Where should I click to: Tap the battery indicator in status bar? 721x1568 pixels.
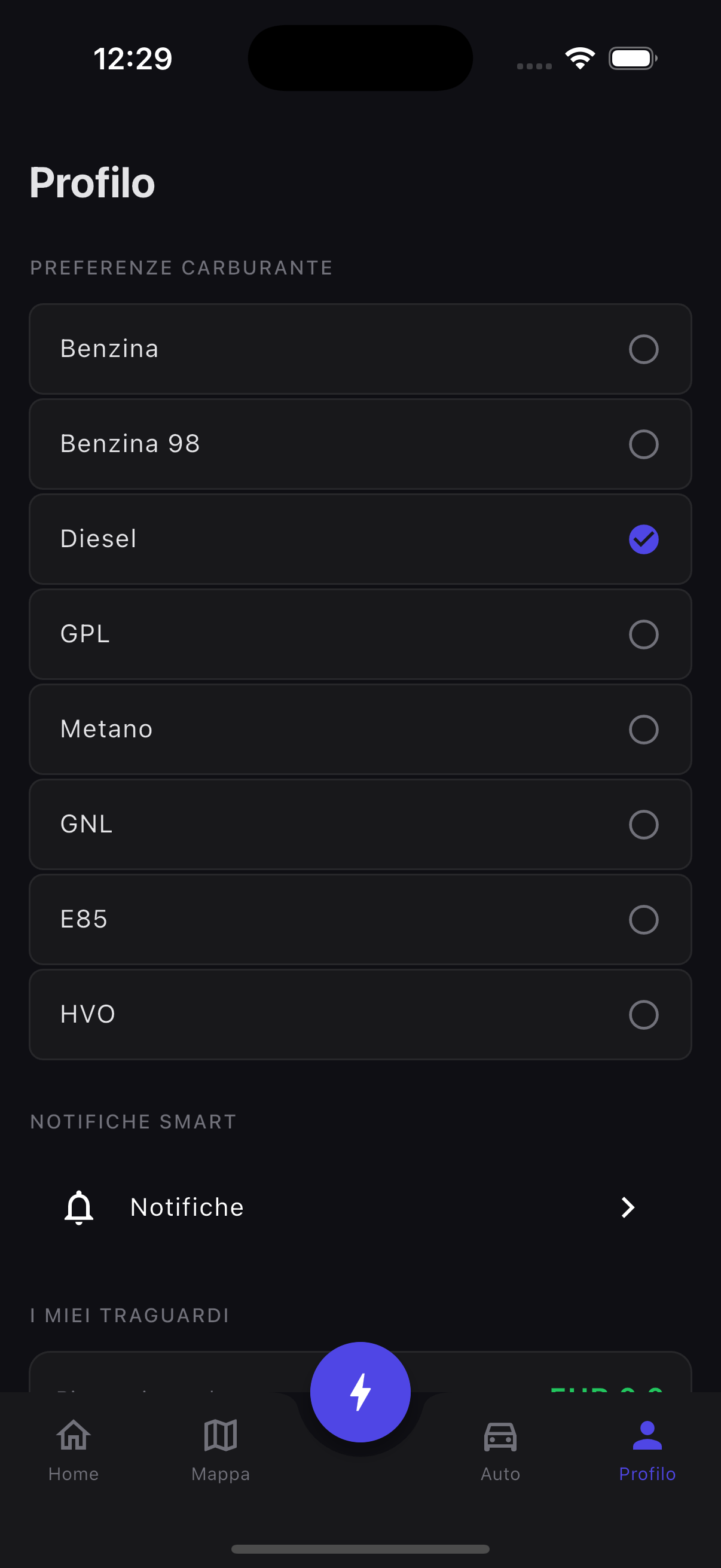[x=633, y=58]
